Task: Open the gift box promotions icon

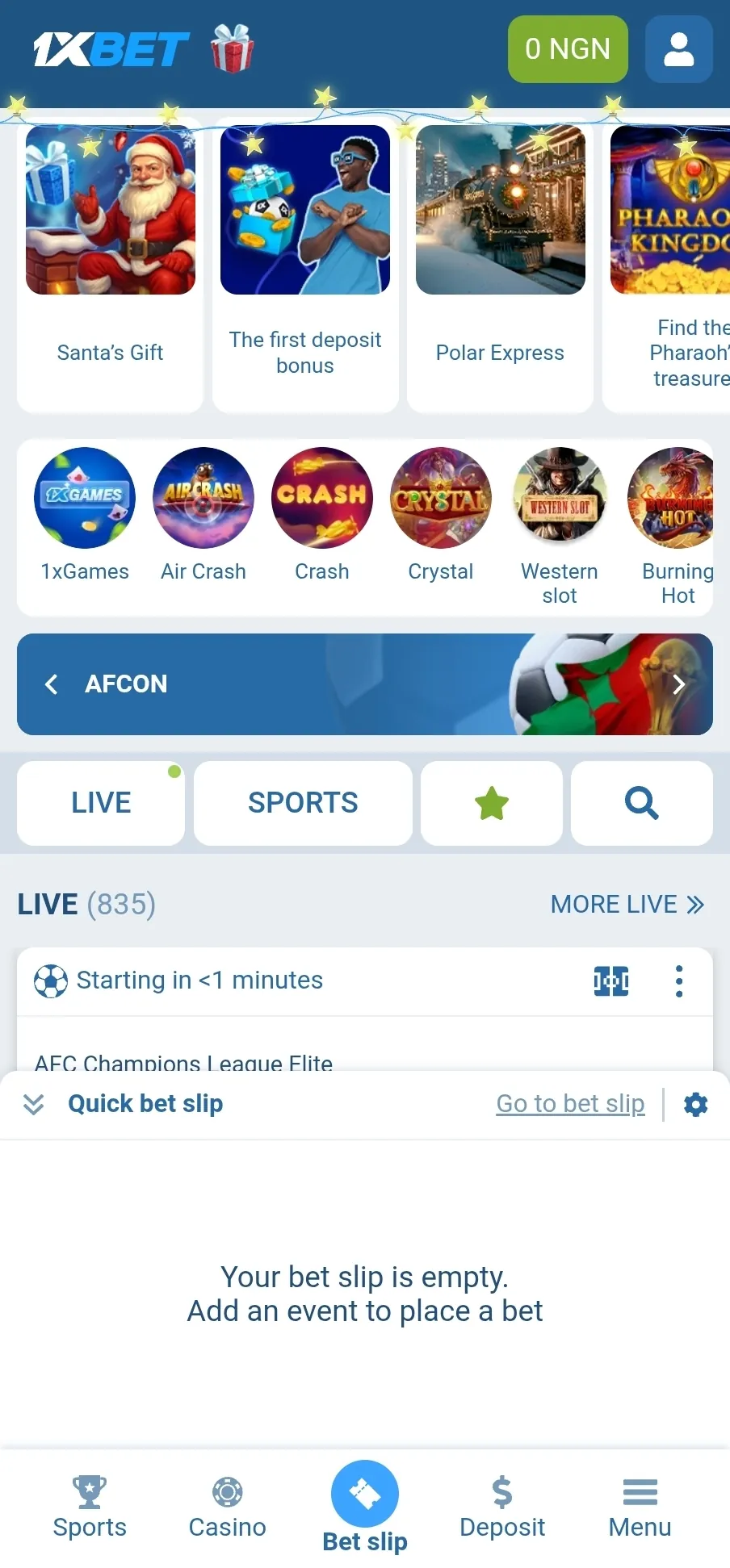Action: 233,49
